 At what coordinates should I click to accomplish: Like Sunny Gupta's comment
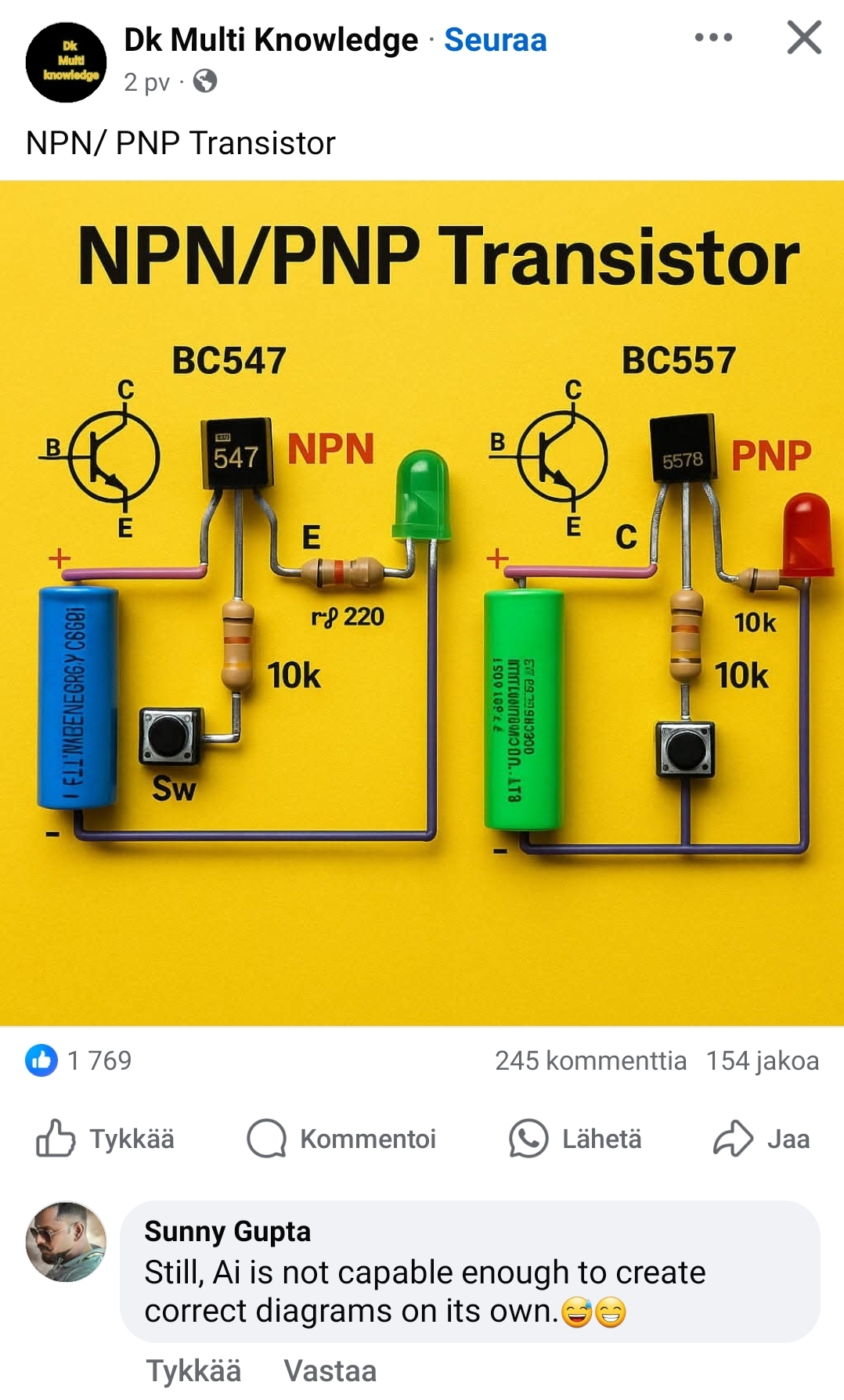click(x=193, y=1371)
